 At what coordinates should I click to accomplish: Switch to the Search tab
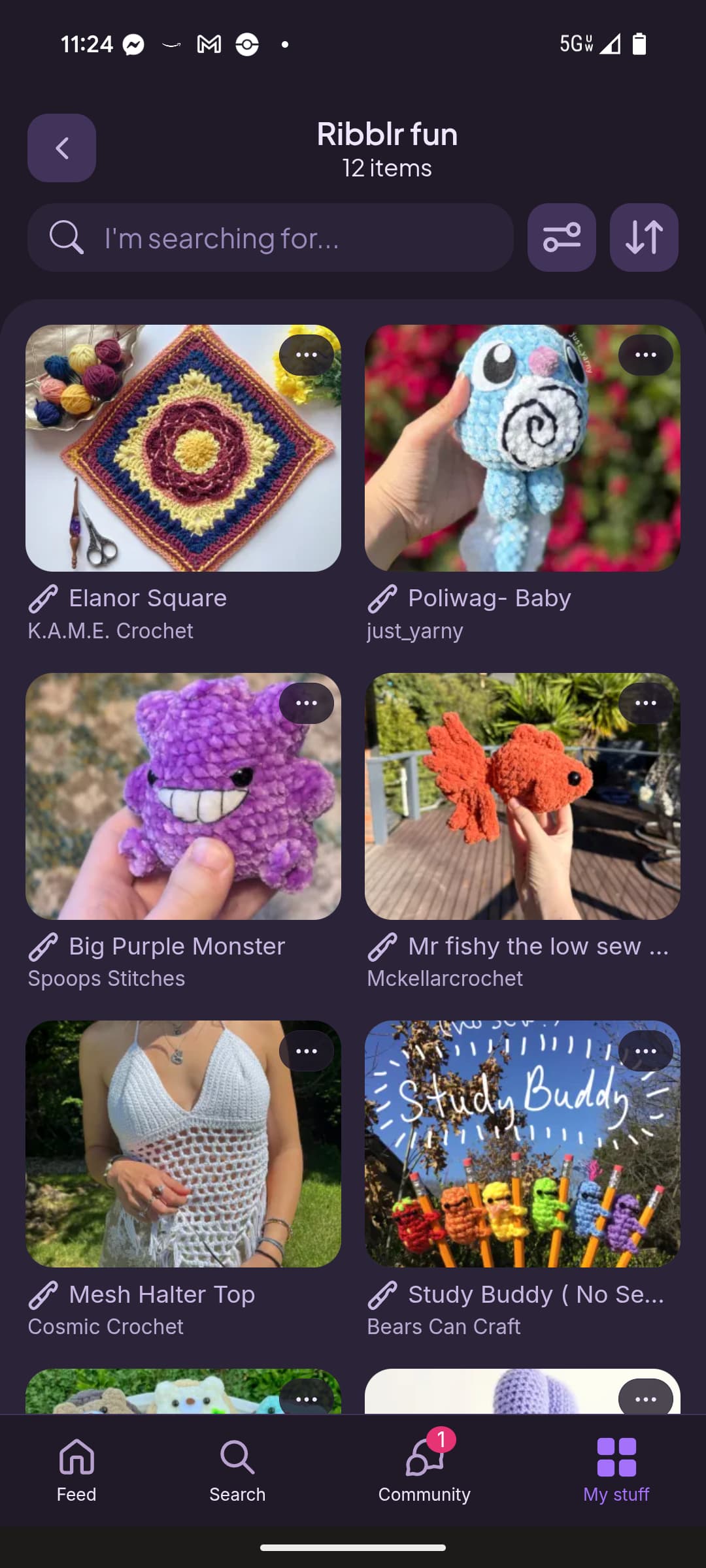tap(237, 1470)
